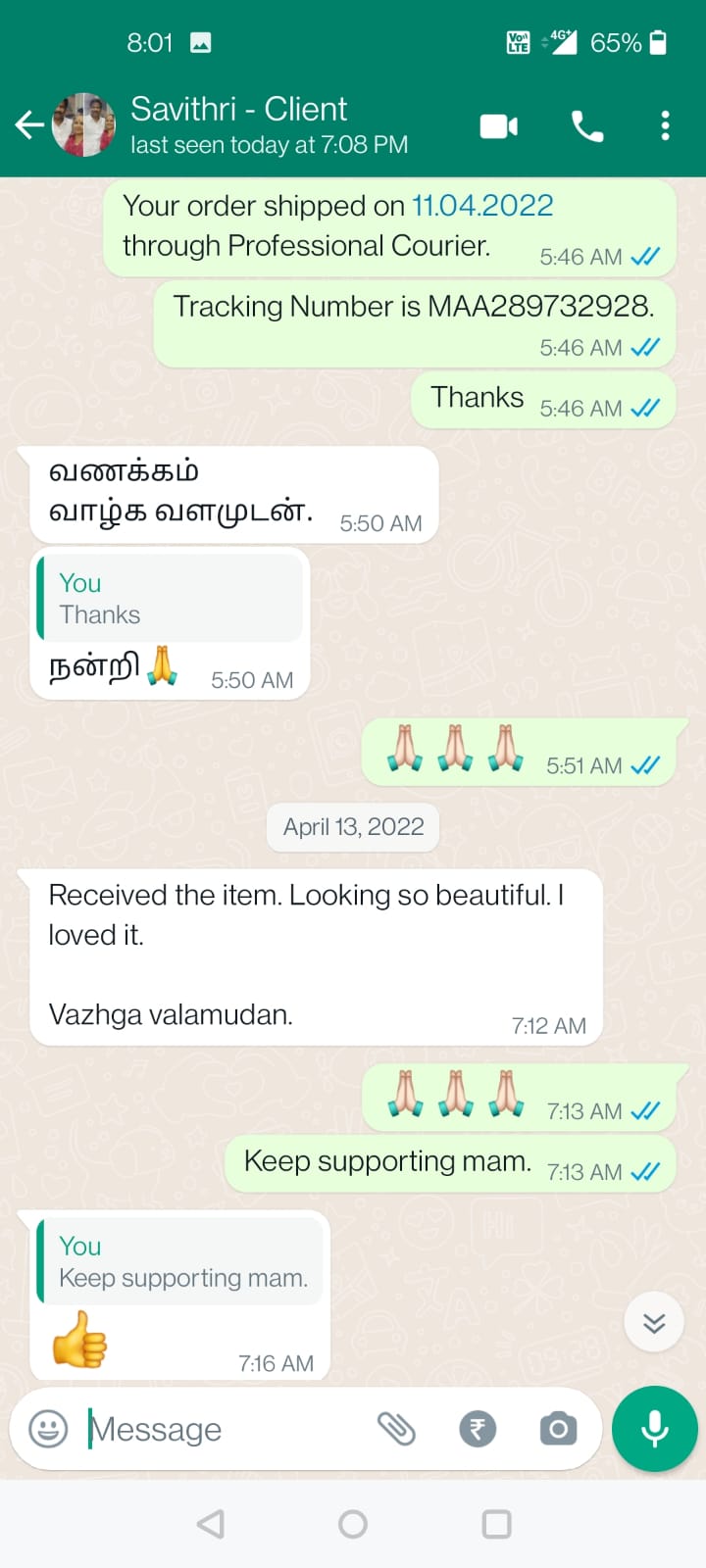
Task: Jump to the latest messages
Action: click(654, 1323)
